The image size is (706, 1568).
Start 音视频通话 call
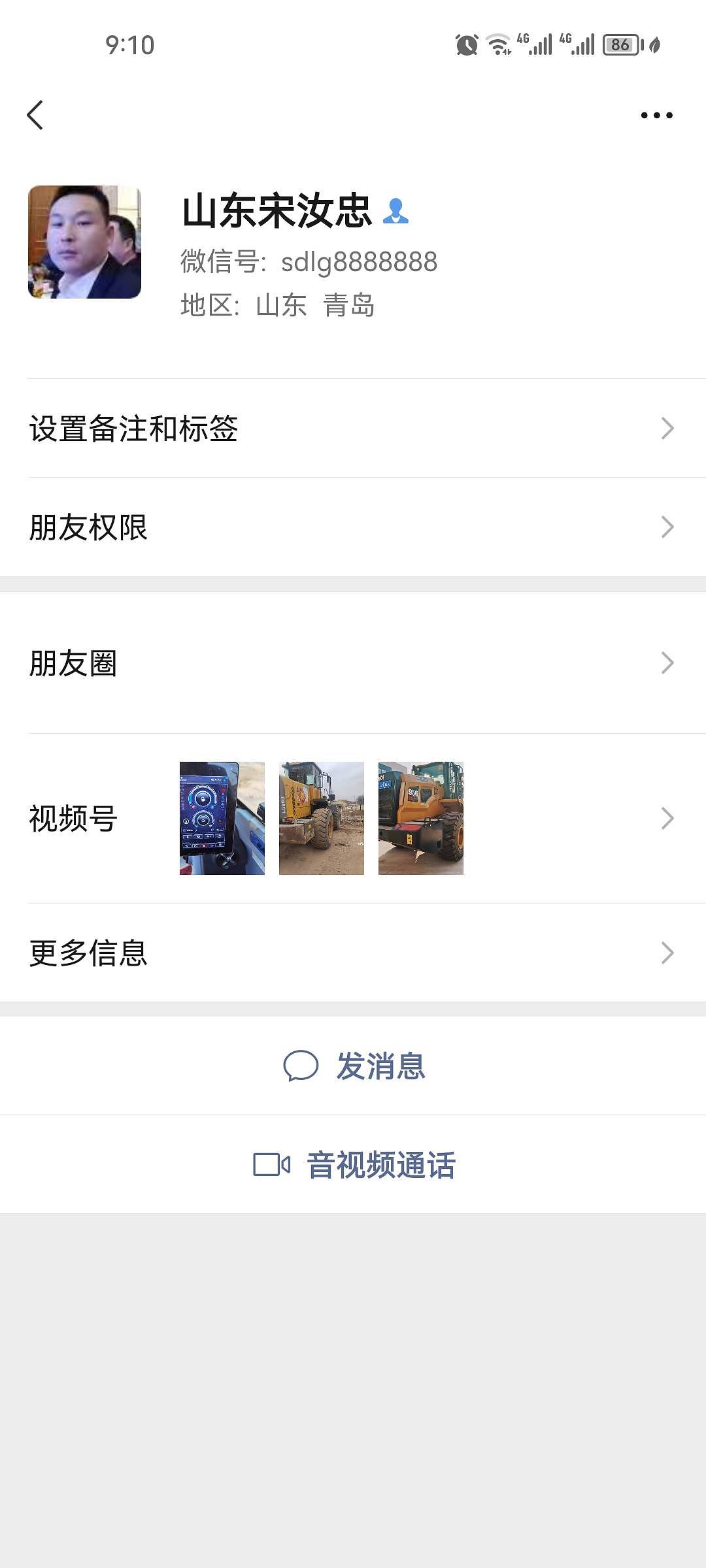tap(354, 1165)
